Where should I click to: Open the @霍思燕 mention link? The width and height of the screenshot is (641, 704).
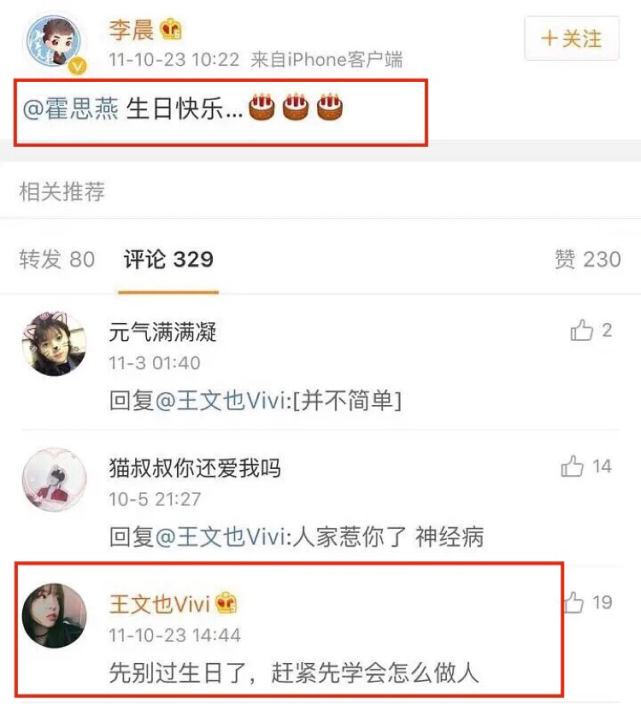[x=70, y=108]
